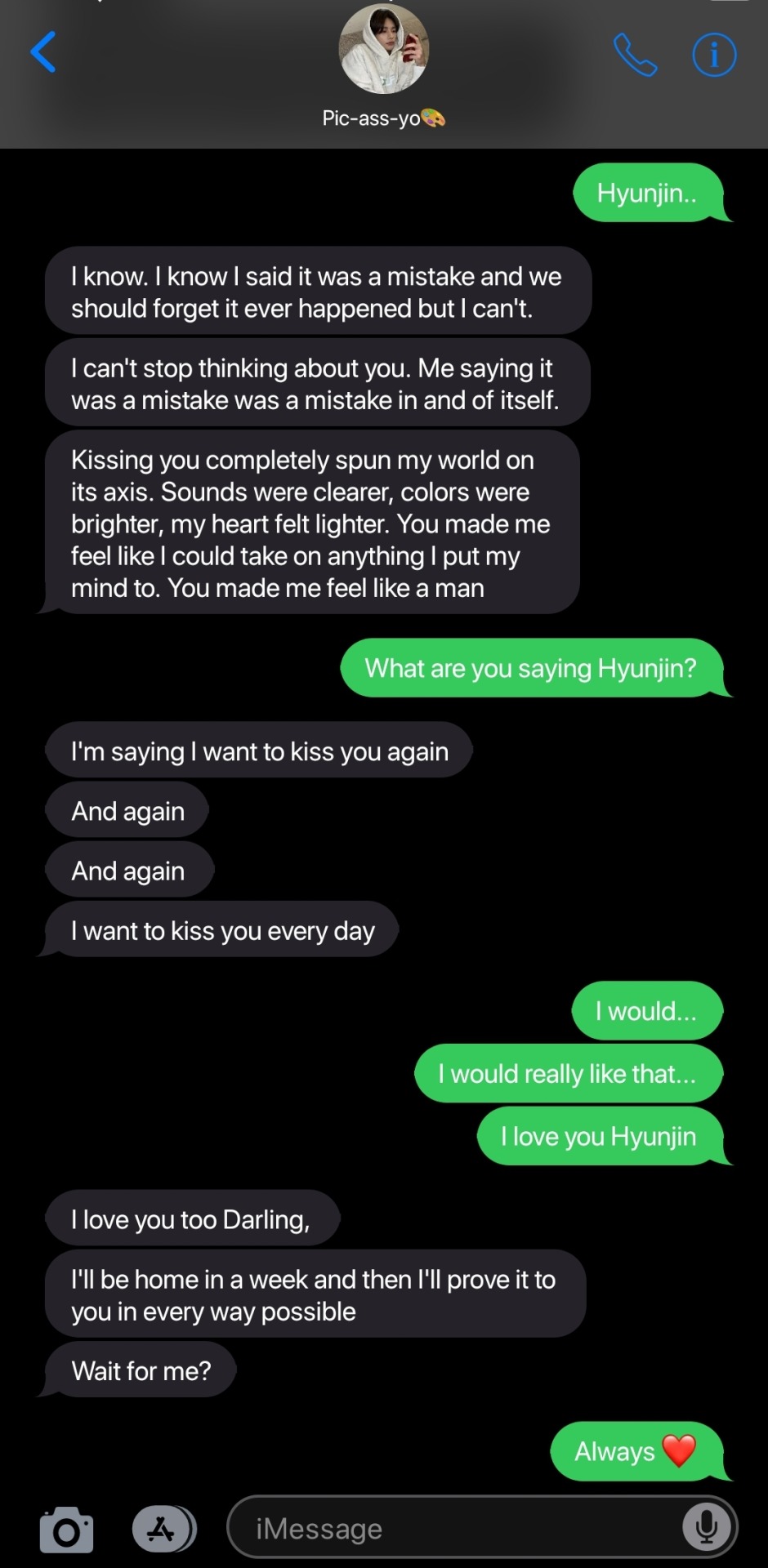Go back to the messages list
768x1568 pixels.
43,52
